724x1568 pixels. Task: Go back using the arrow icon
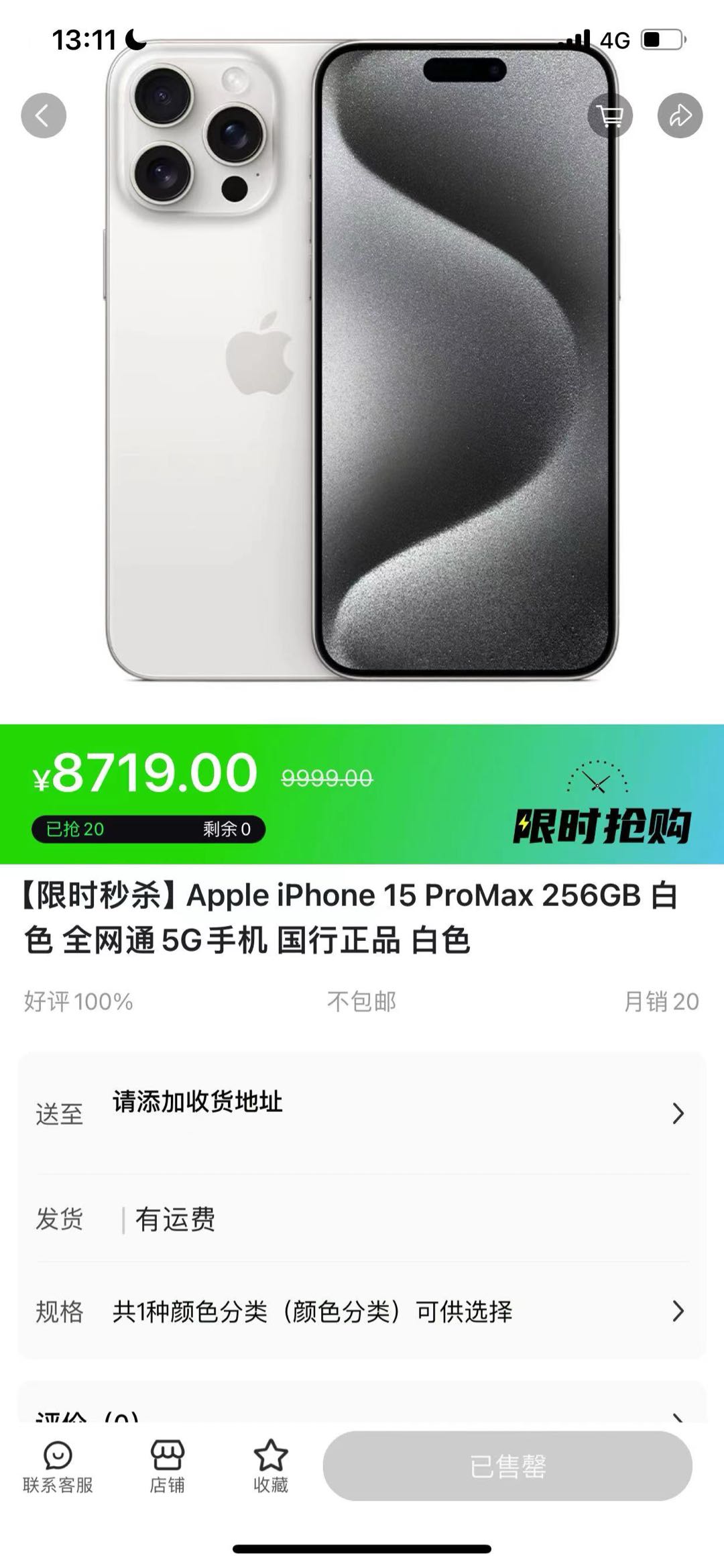tap(44, 115)
